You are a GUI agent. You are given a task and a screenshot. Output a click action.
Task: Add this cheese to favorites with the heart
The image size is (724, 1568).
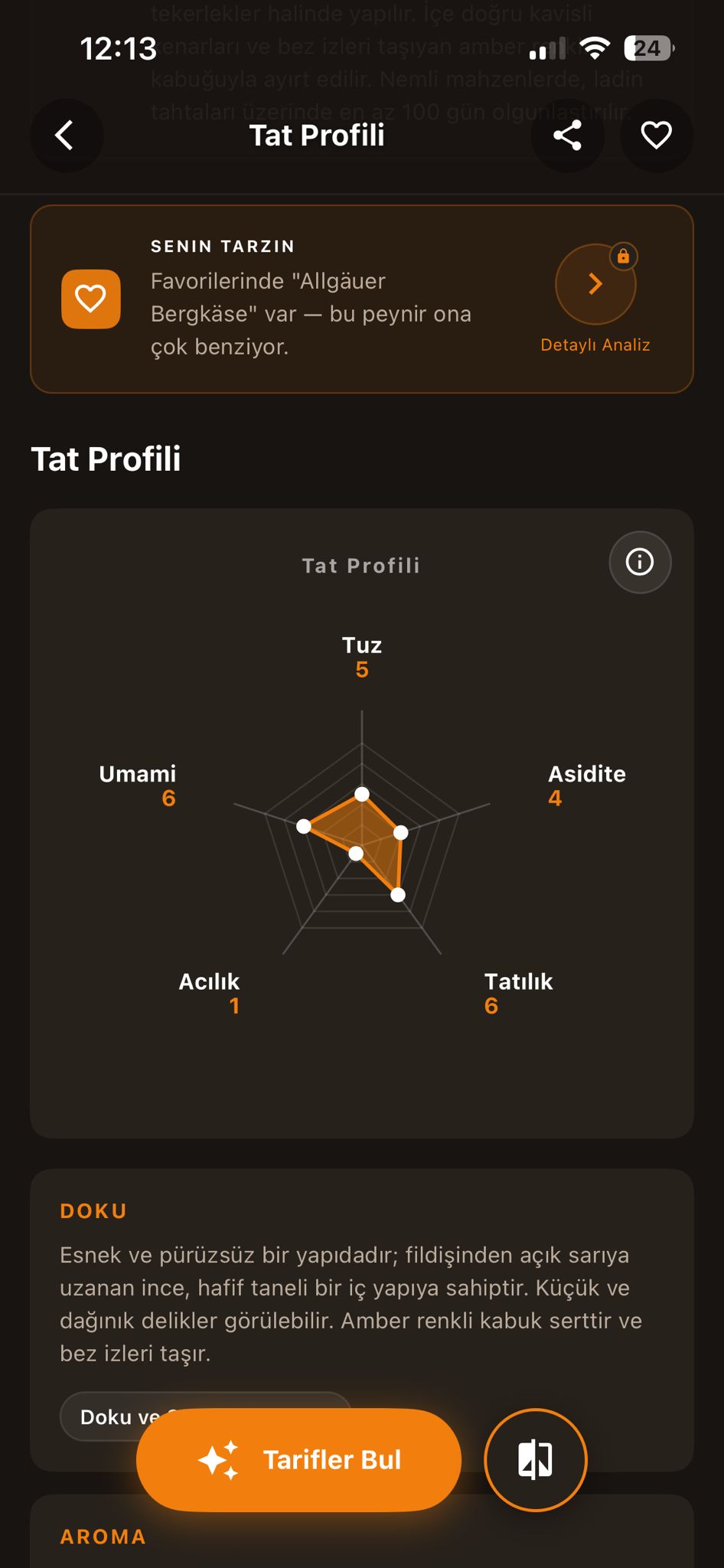656,136
